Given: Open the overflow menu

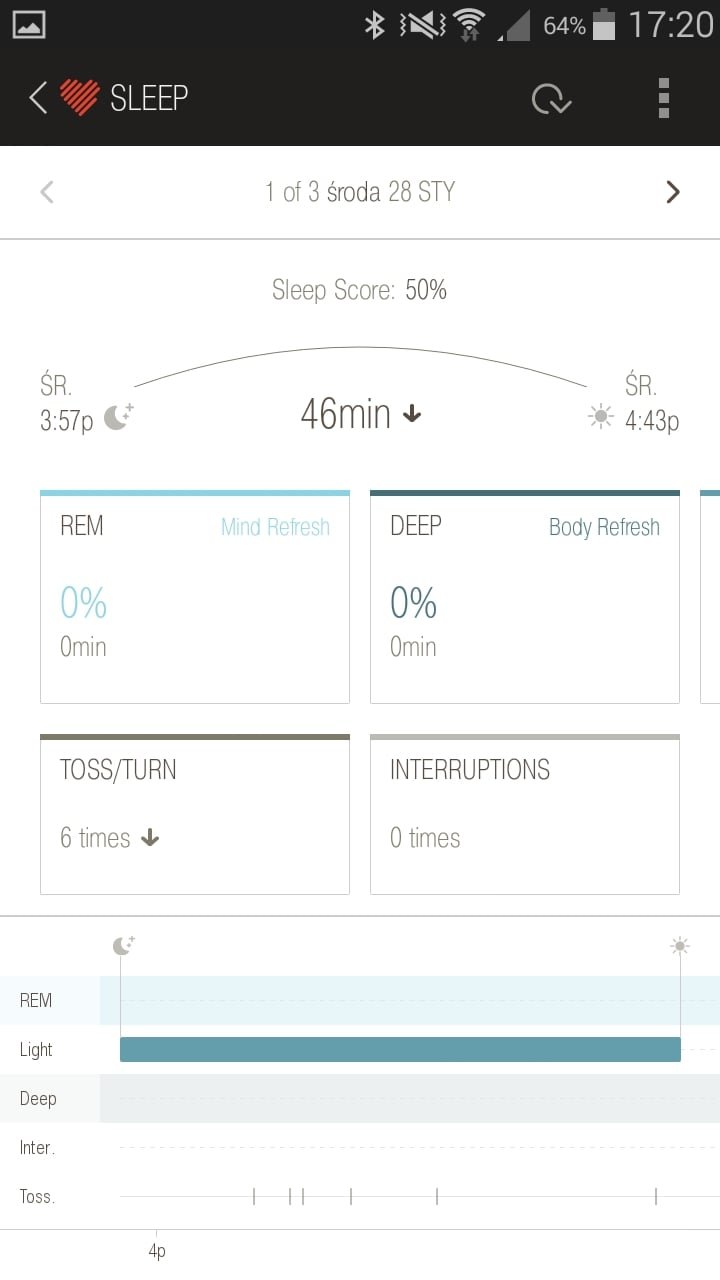Looking at the screenshot, I should tap(664, 98).
